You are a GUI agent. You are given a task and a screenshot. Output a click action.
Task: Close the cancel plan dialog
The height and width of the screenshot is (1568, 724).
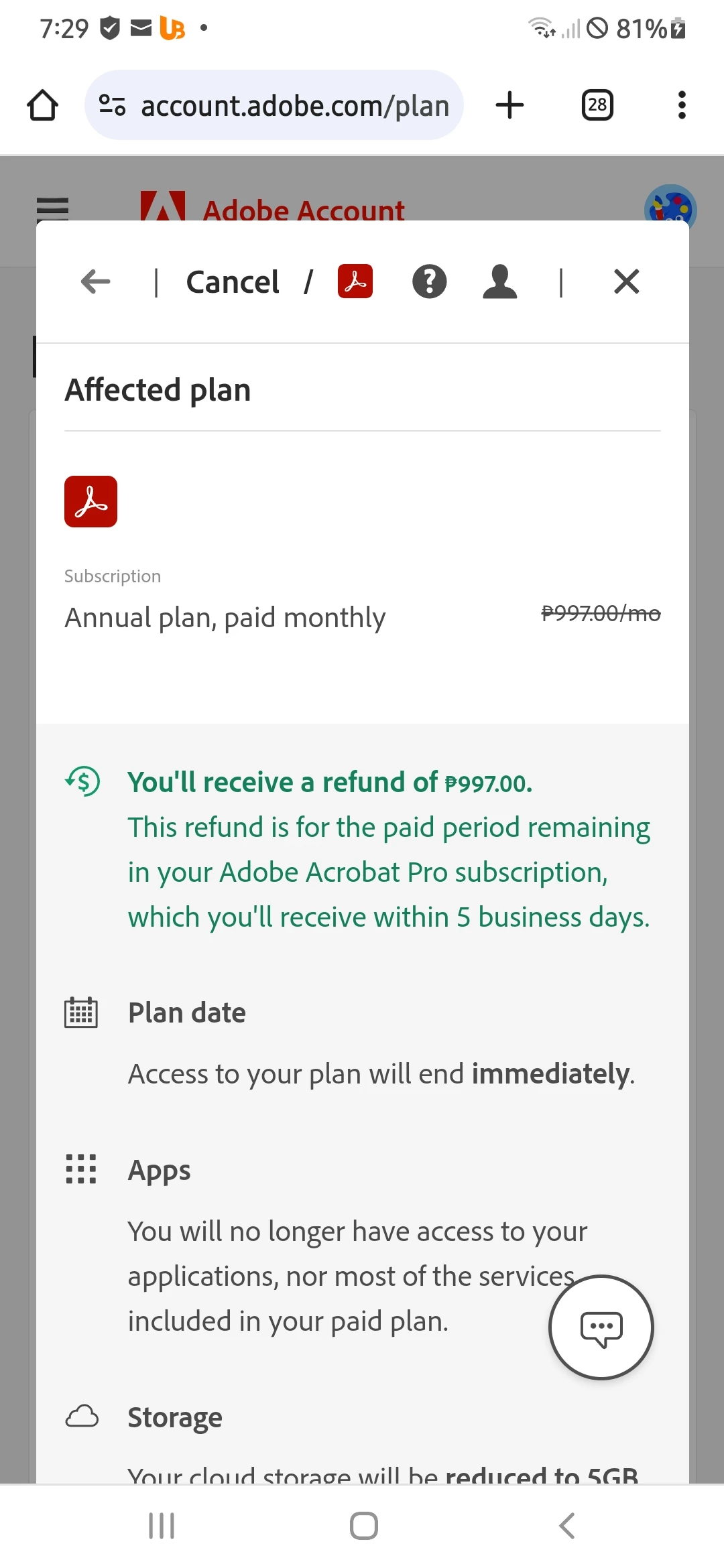[x=626, y=281]
